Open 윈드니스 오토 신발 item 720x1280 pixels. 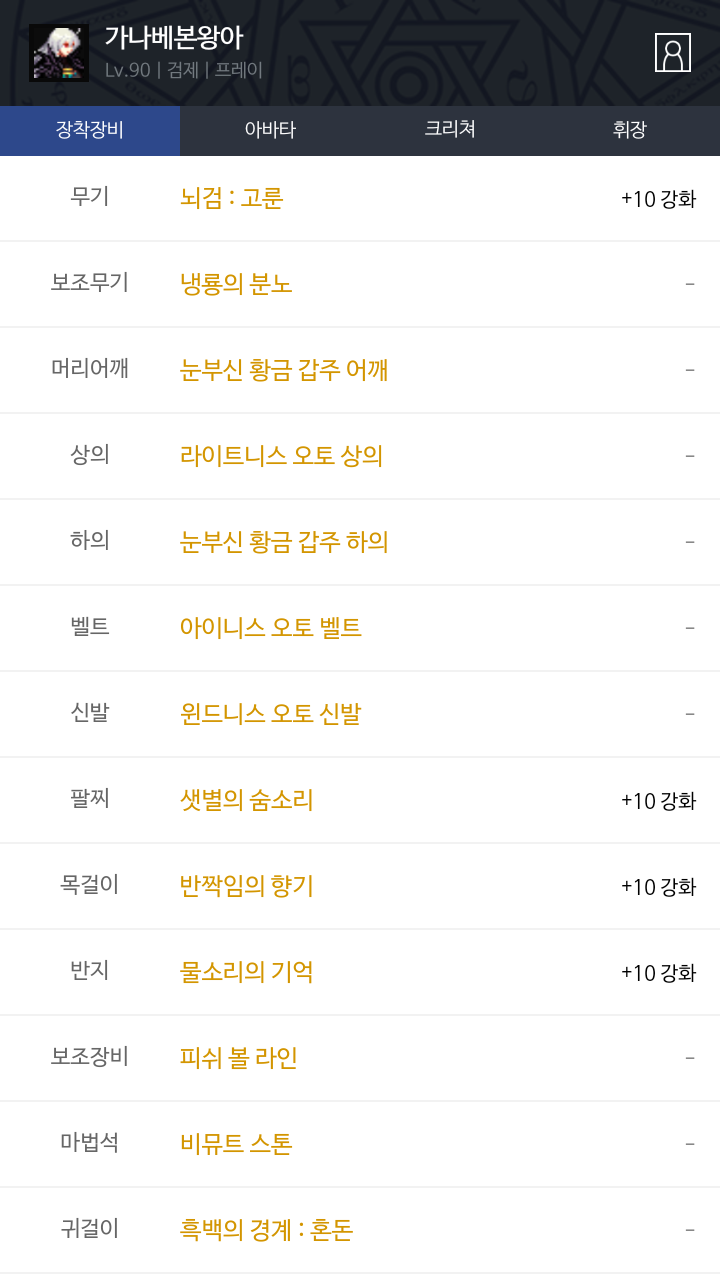pyautogui.click(x=271, y=714)
